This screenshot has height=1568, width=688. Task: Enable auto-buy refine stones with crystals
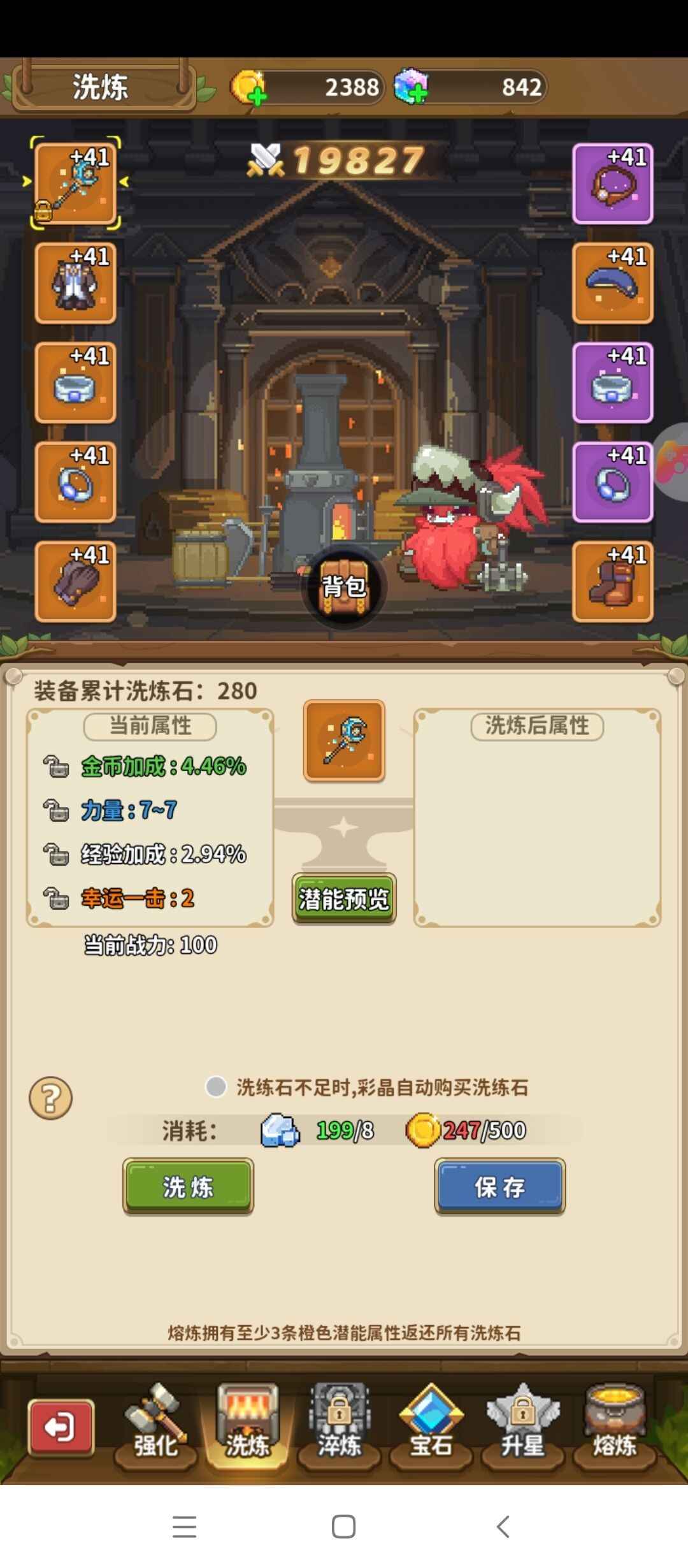(x=216, y=1087)
